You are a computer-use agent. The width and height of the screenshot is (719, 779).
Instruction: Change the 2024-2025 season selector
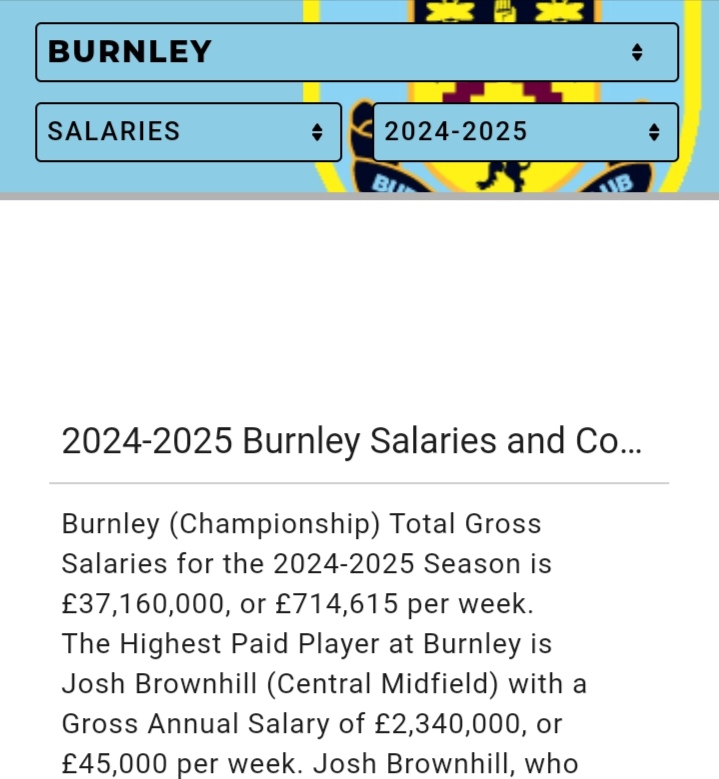(x=525, y=132)
